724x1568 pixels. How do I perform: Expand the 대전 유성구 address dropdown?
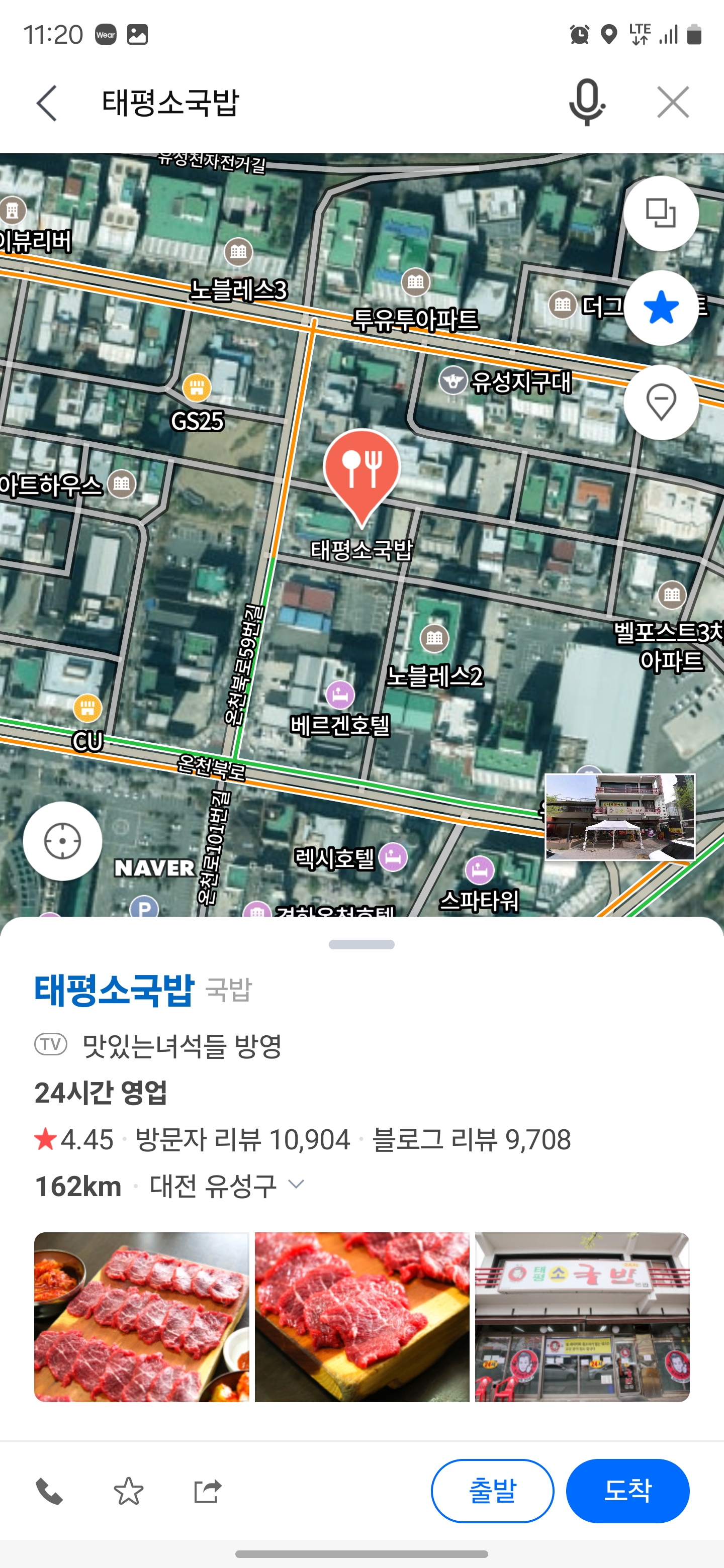point(296,1185)
